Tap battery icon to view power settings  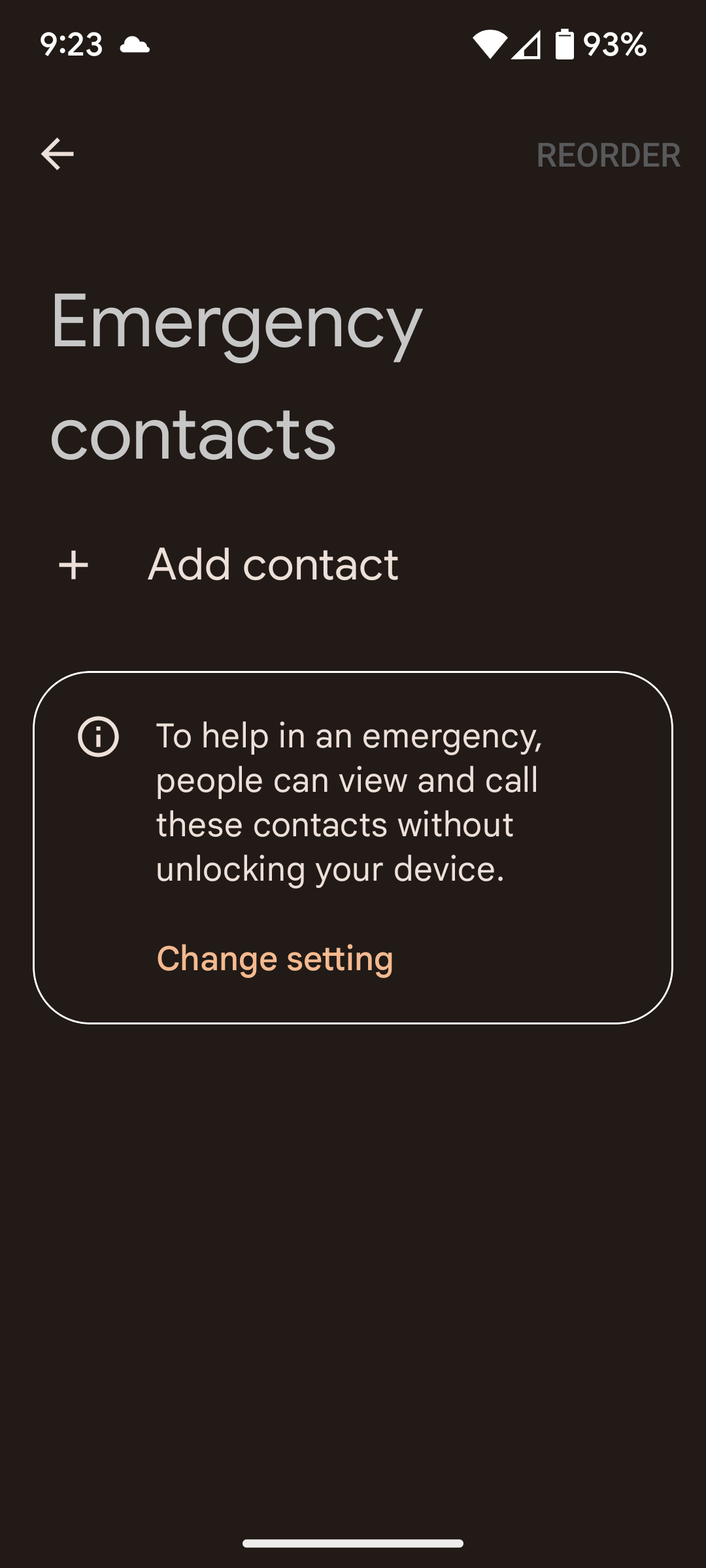pyautogui.click(x=563, y=44)
